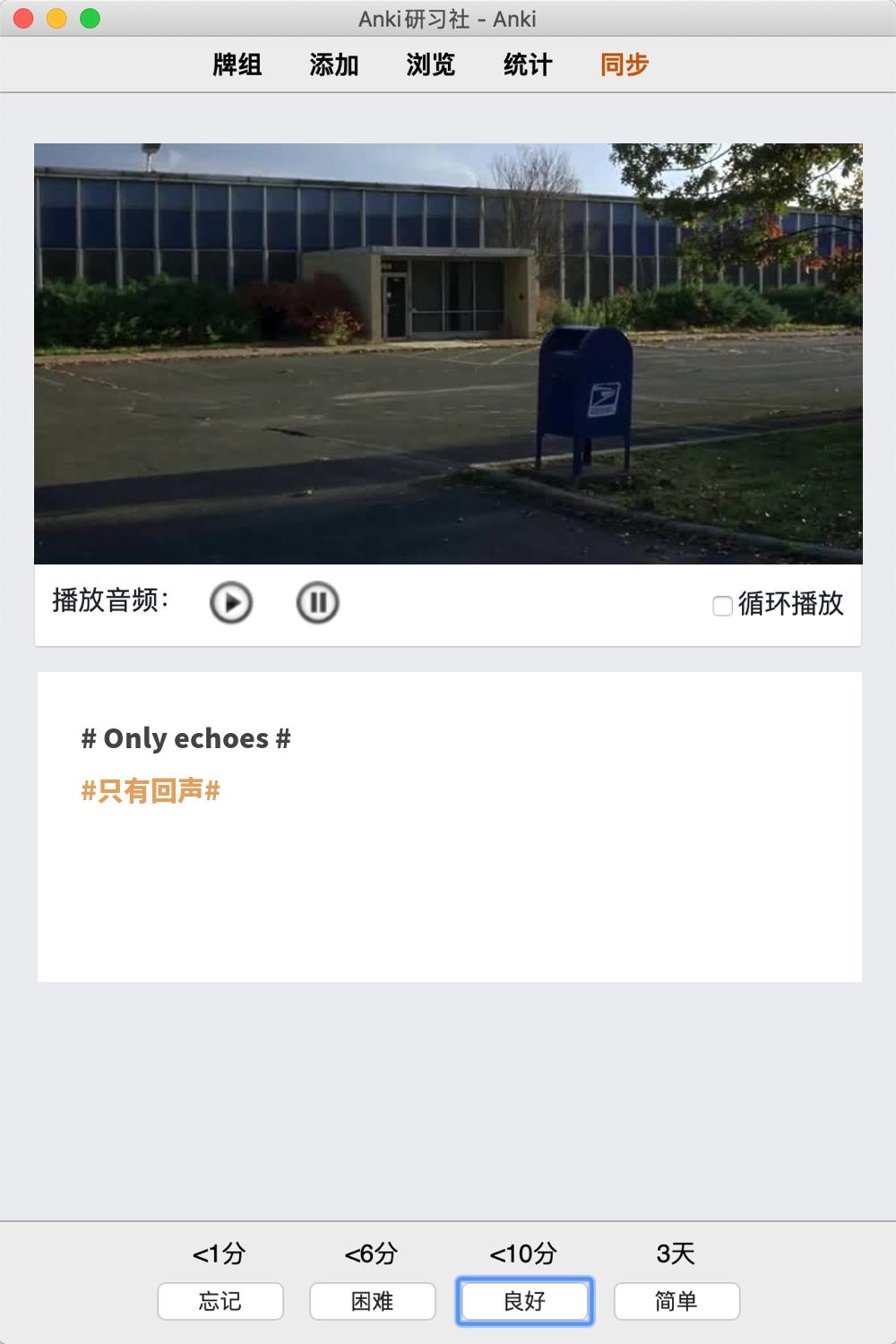The image size is (896, 1344).
Task: Rate this card as 良好
Action: coord(525,1301)
